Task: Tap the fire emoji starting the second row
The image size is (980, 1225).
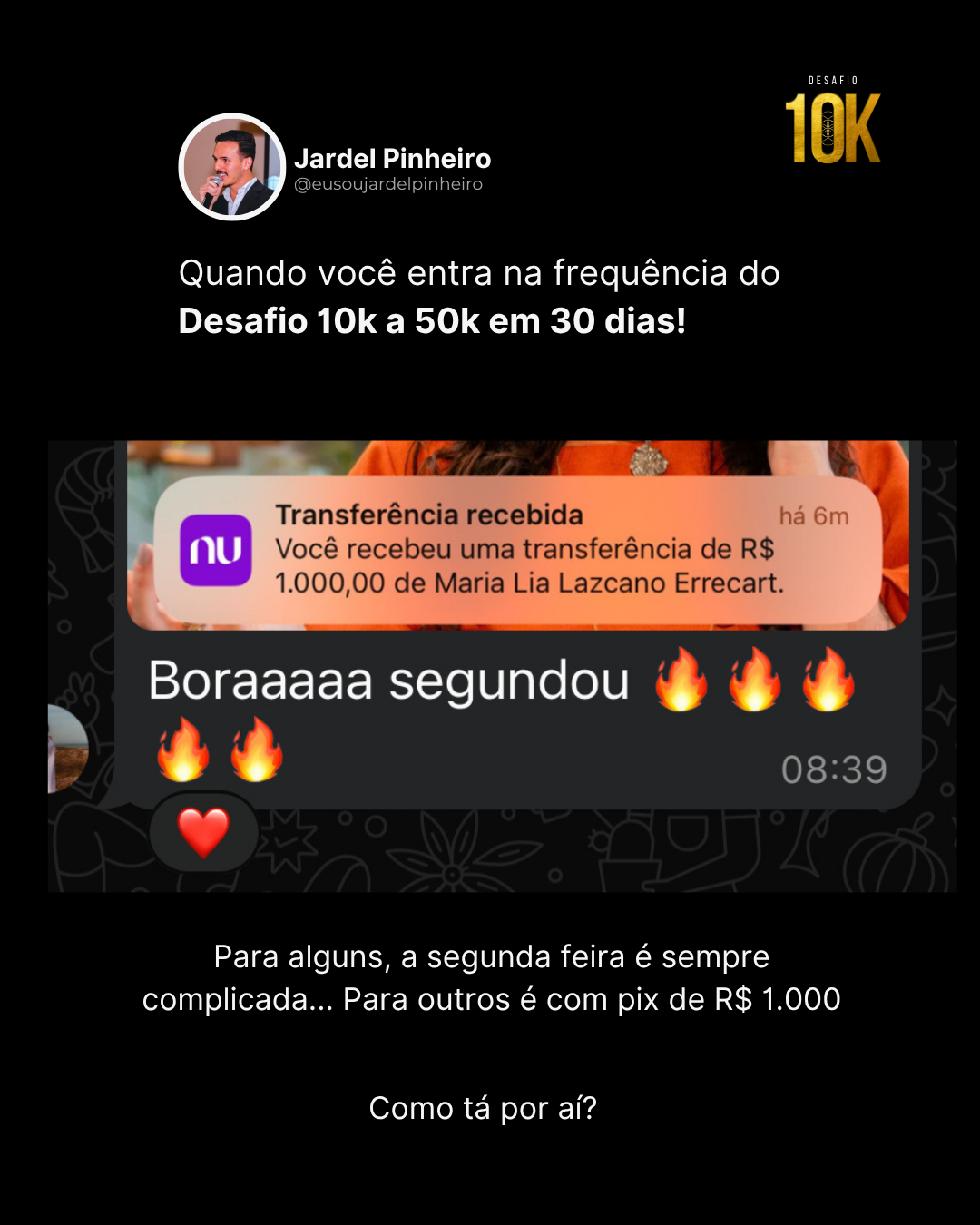Action: (181, 750)
